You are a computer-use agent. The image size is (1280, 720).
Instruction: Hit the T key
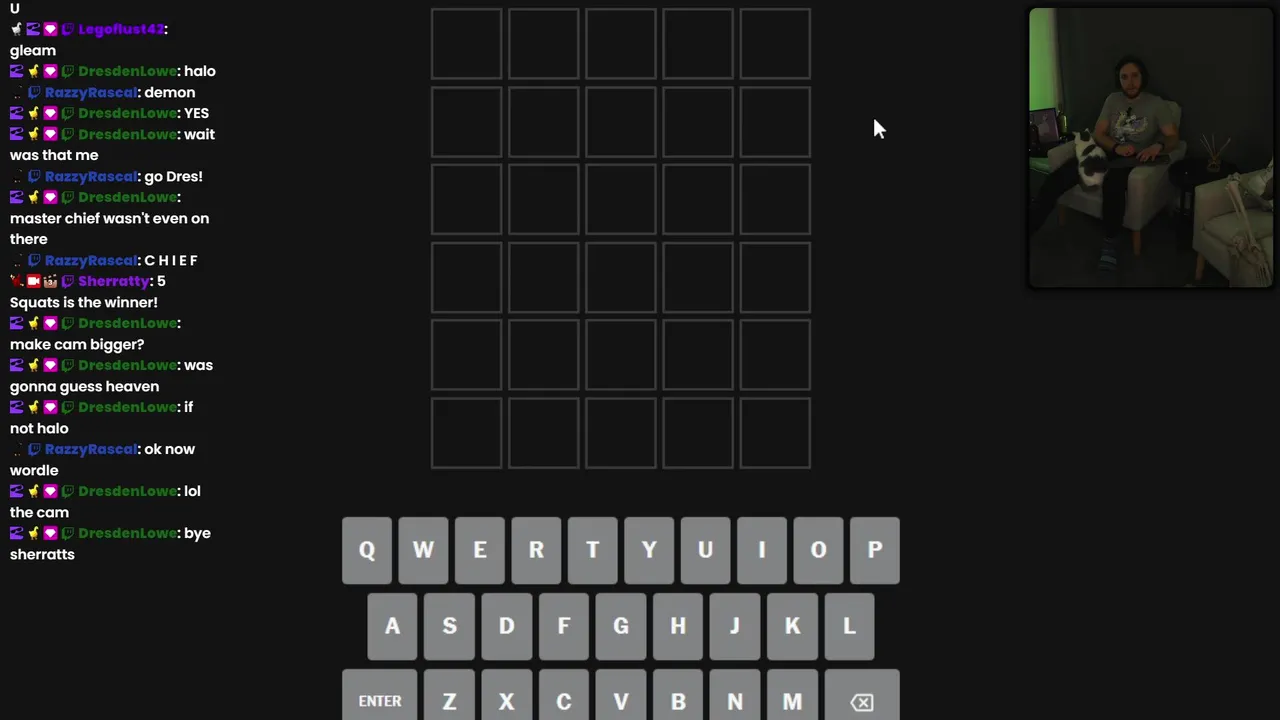click(592, 550)
